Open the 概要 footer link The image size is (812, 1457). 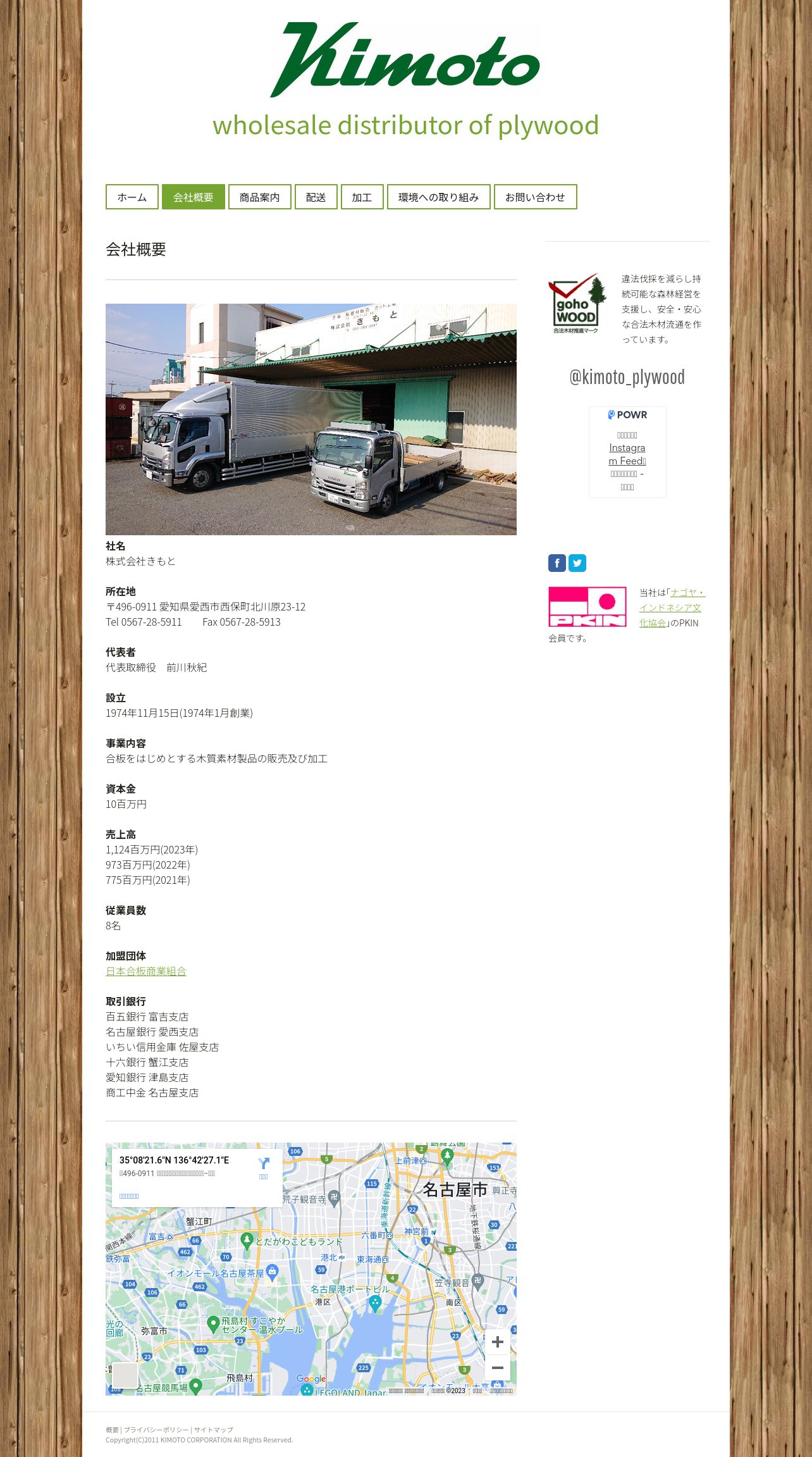(x=112, y=1430)
